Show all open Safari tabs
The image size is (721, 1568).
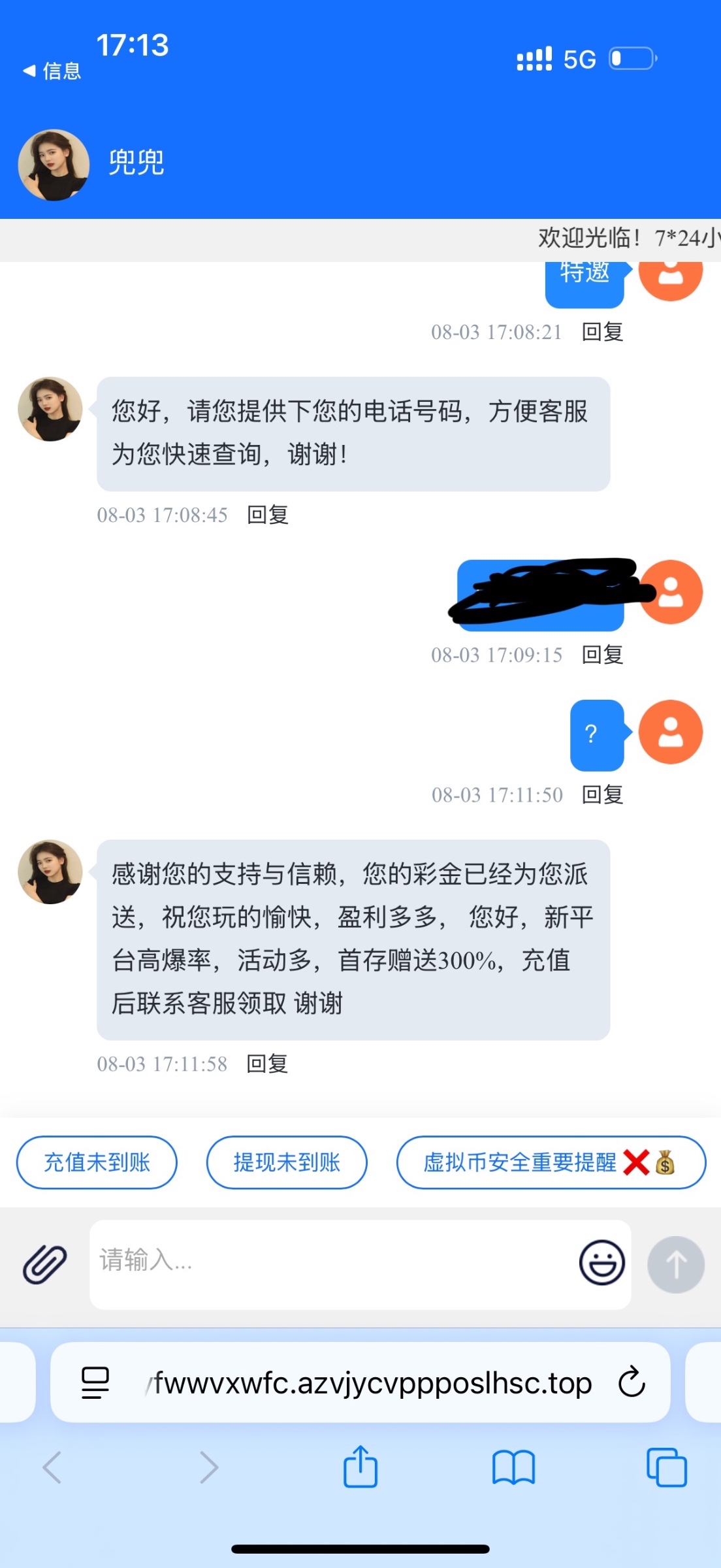click(666, 1467)
